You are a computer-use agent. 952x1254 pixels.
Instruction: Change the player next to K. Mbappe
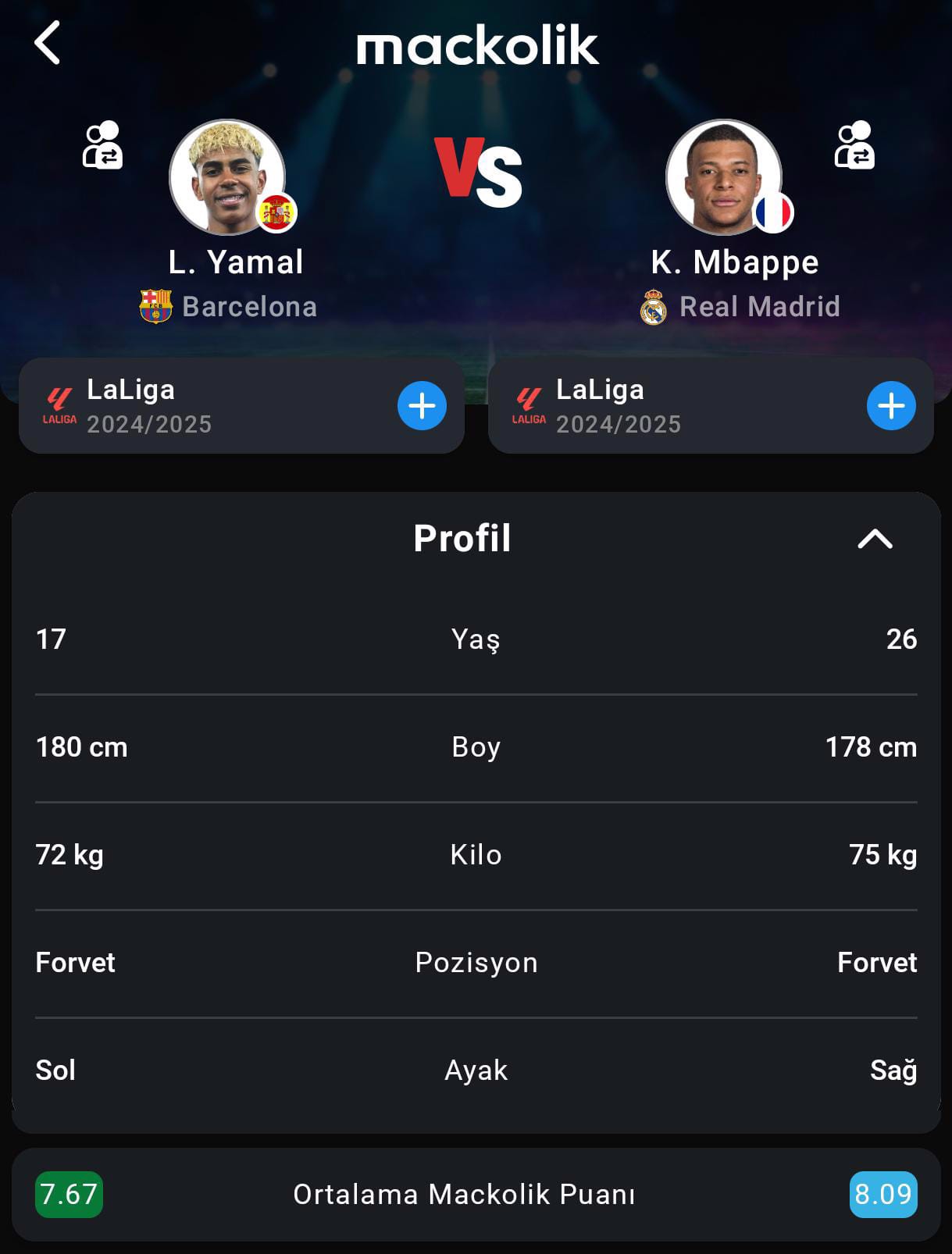pyautogui.click(x=854, y=145)
